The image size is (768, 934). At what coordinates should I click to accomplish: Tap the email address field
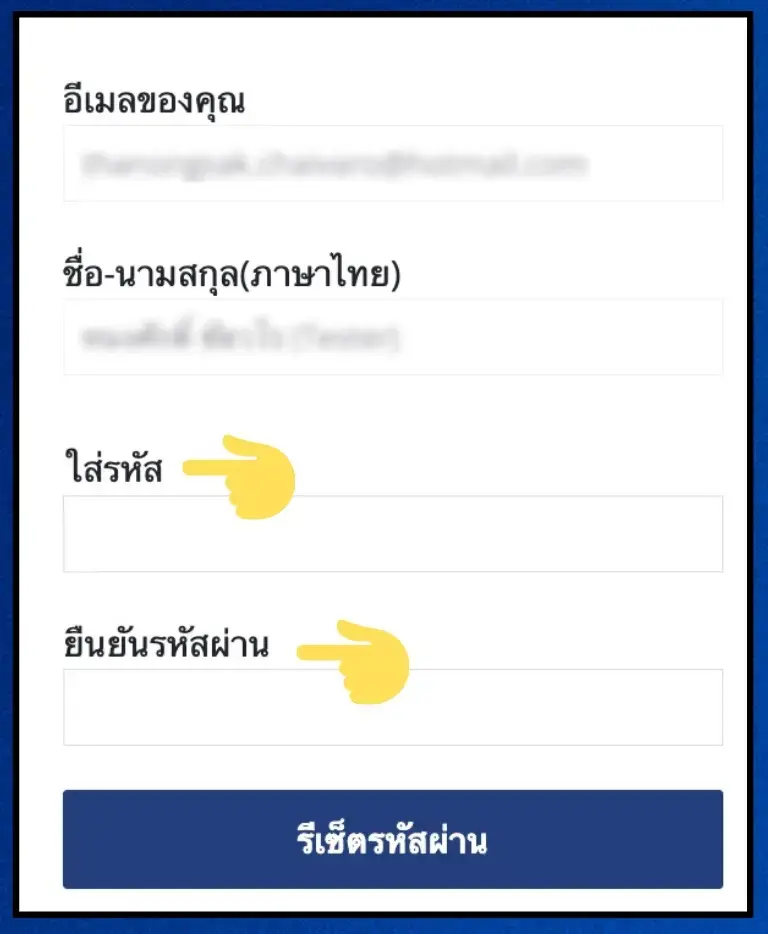[x=392, y=163]
